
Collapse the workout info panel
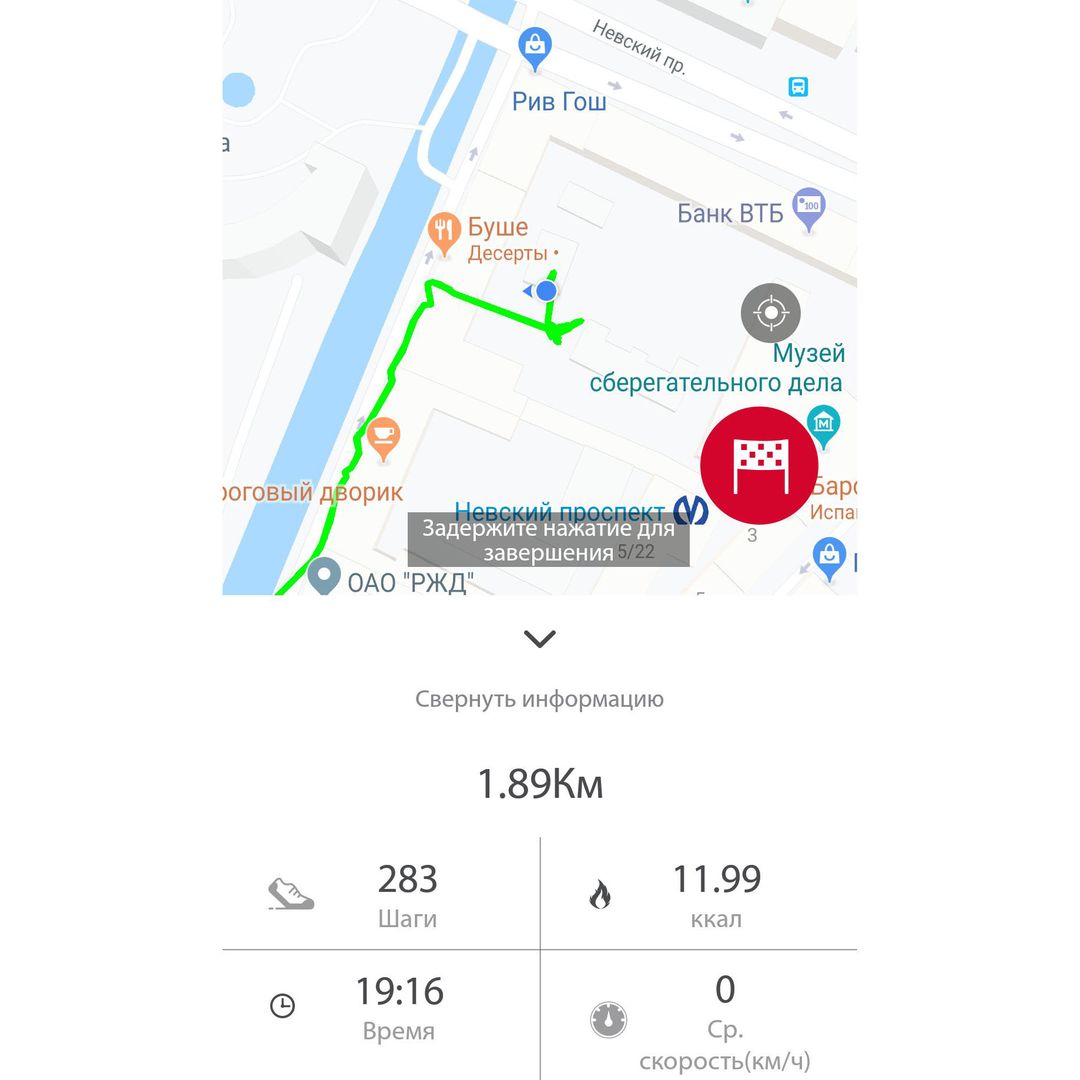(540, 639)
